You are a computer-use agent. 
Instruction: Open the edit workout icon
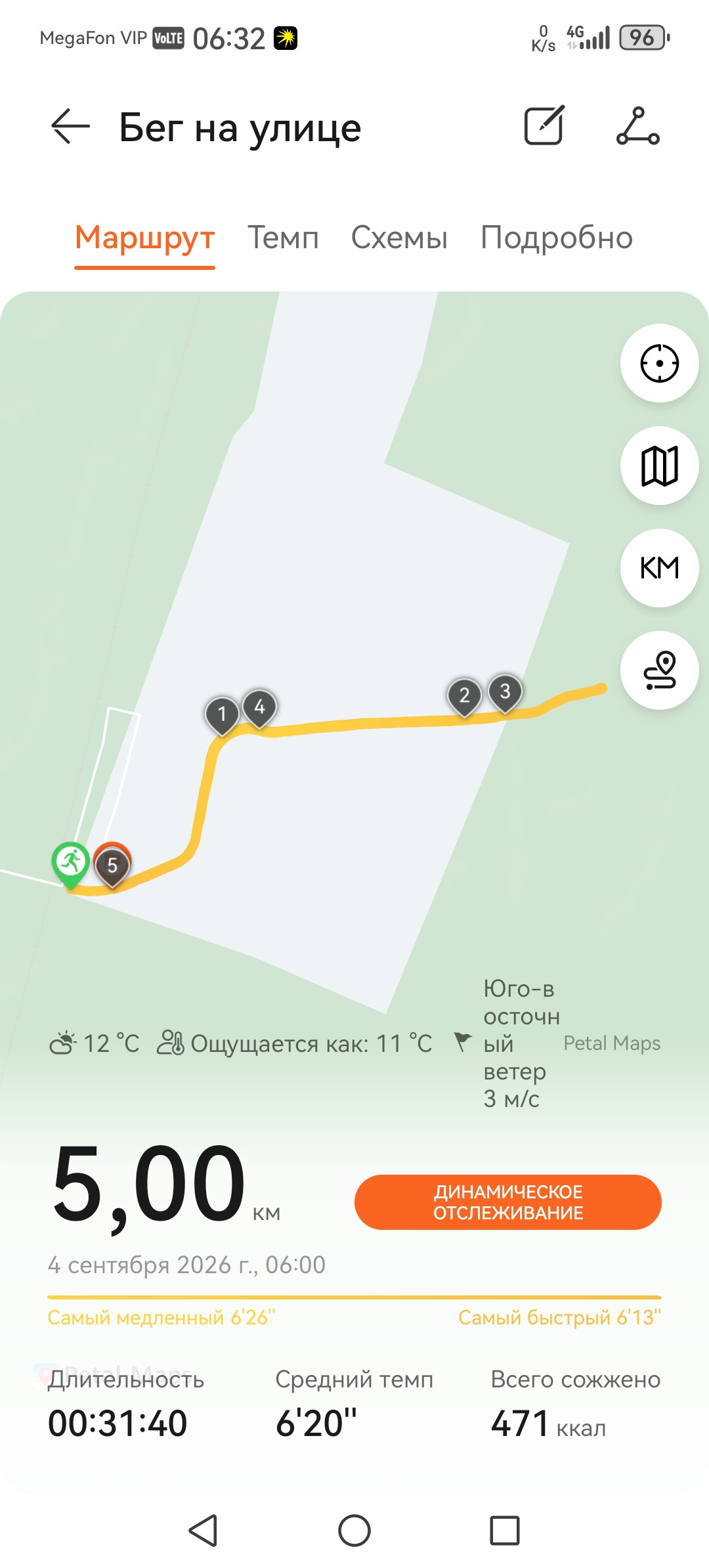pyautogui.click(x=544, y=125)
